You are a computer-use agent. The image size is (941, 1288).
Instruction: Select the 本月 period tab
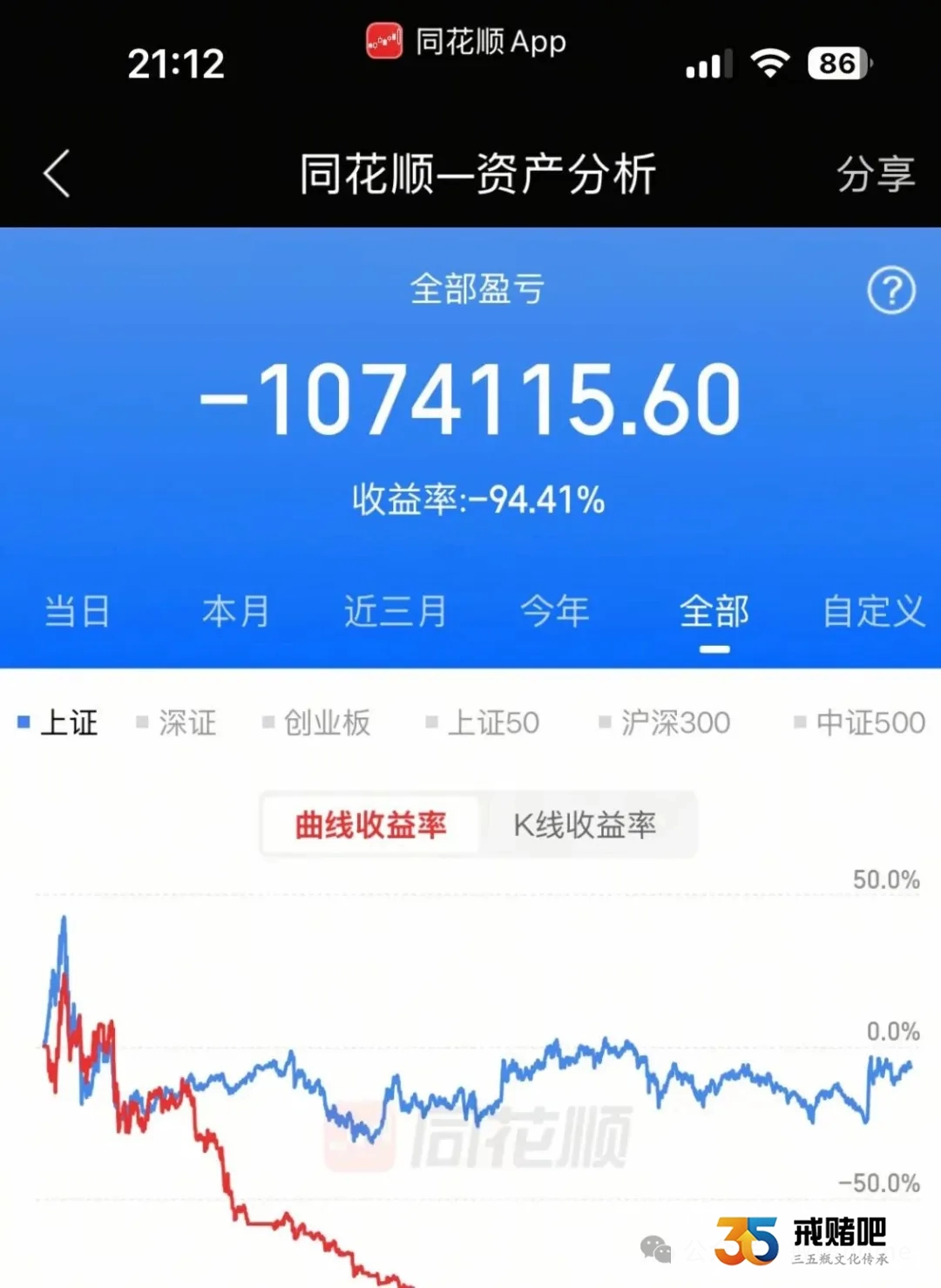(x=235, y=612)
